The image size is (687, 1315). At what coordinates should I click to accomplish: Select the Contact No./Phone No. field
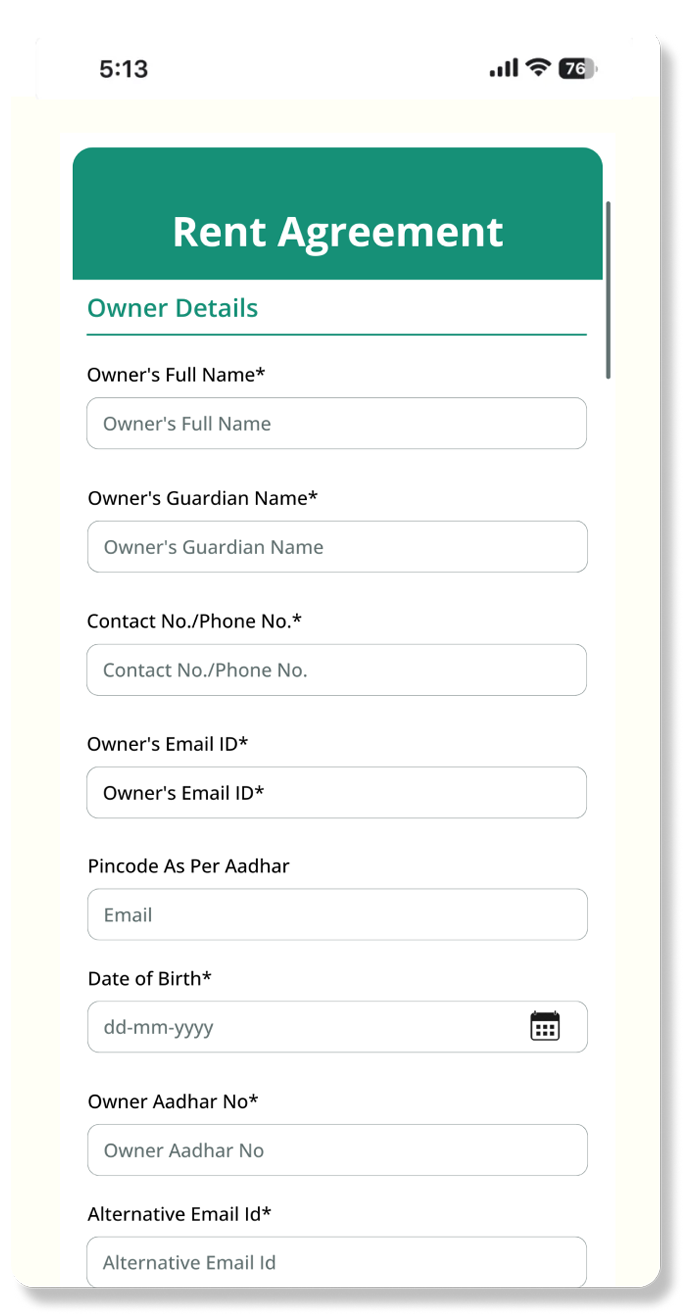click(336, 670)
